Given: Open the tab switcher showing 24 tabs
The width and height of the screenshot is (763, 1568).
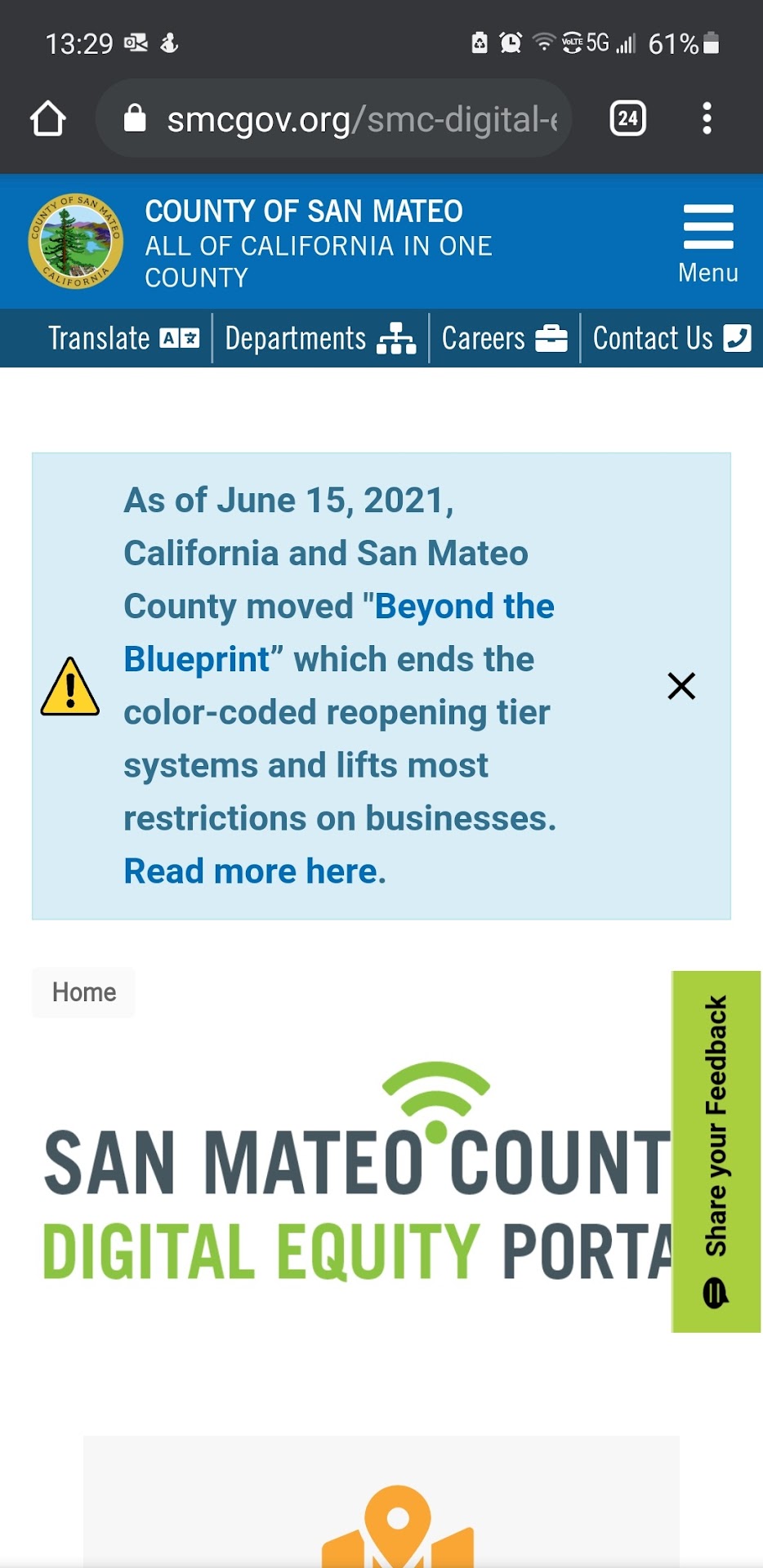Looking at the screenshot, I should [627, 119].
